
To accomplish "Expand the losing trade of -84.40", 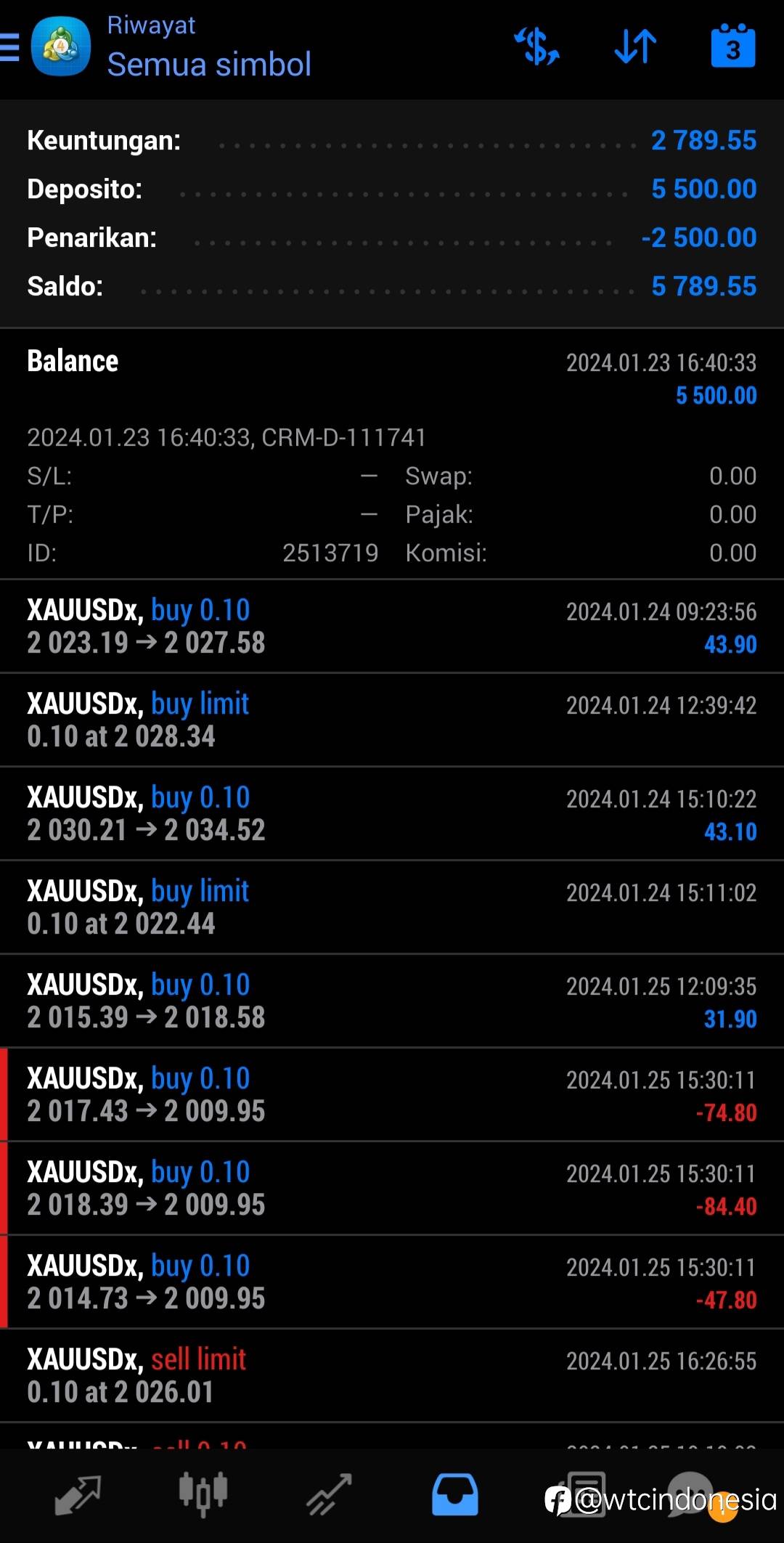I will point(392,1188).
